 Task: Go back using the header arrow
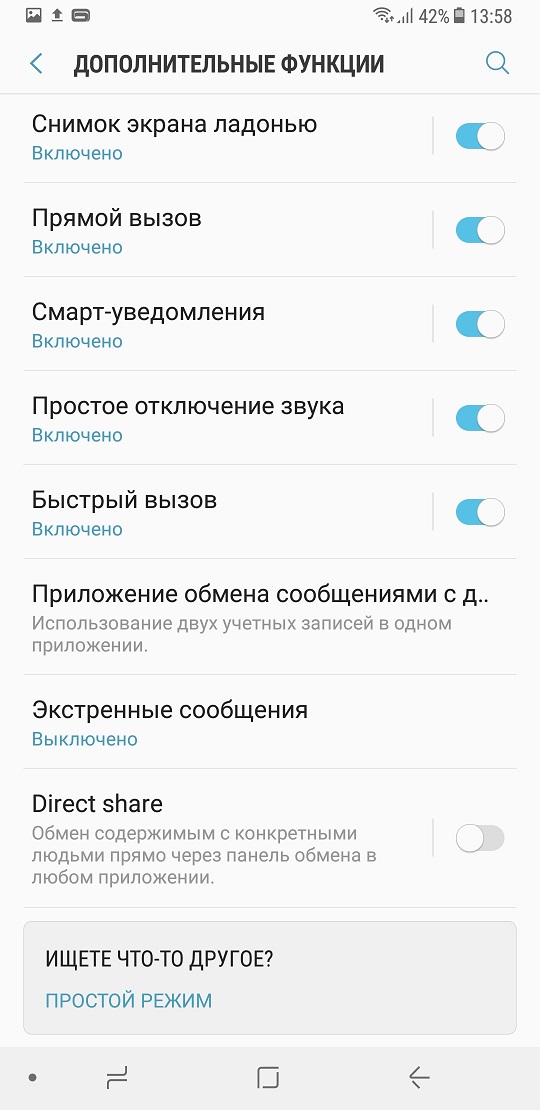point(36,64)
